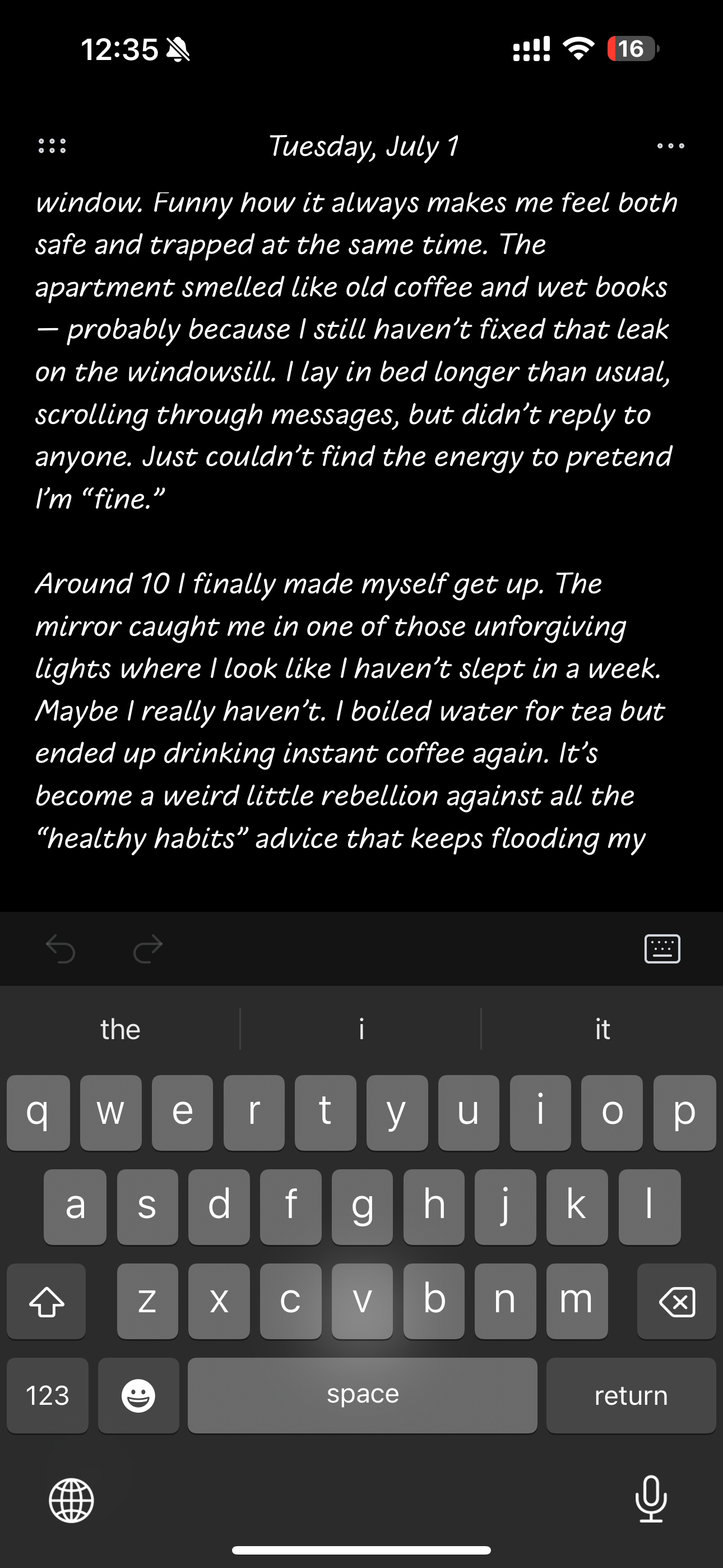723x1568 pixels.
Task: Choose the "it" word suggestion
Action: 602,1029
